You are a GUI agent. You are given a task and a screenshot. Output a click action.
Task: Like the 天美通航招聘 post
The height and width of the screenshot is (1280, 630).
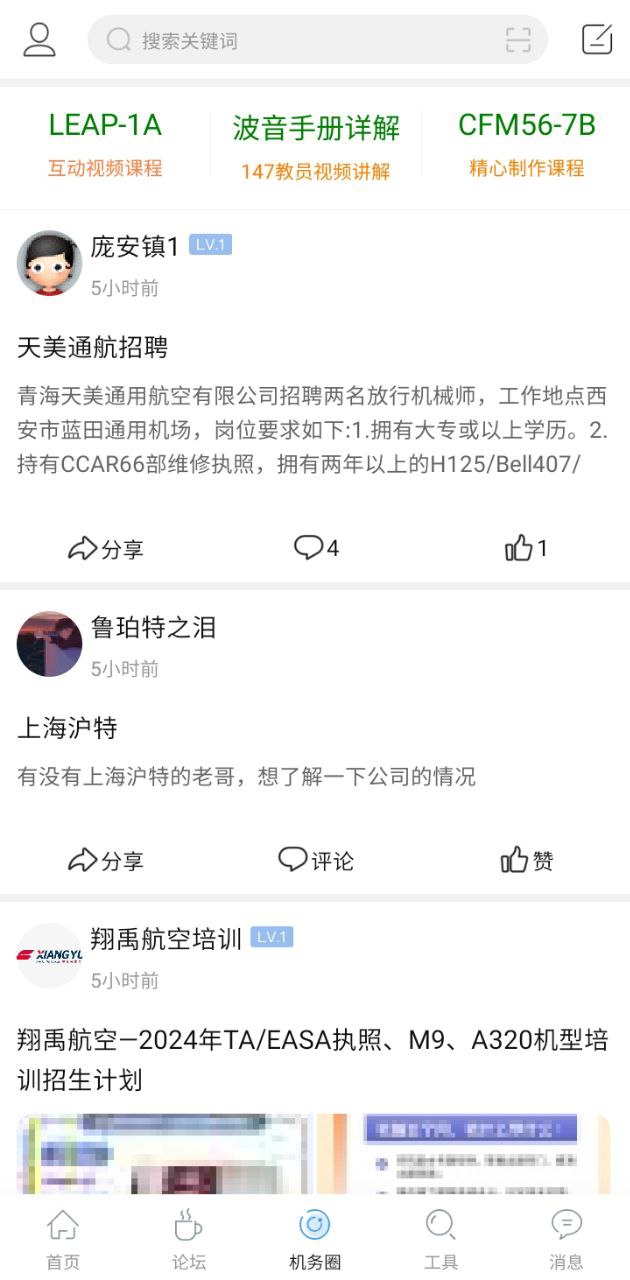click(526, 548)
